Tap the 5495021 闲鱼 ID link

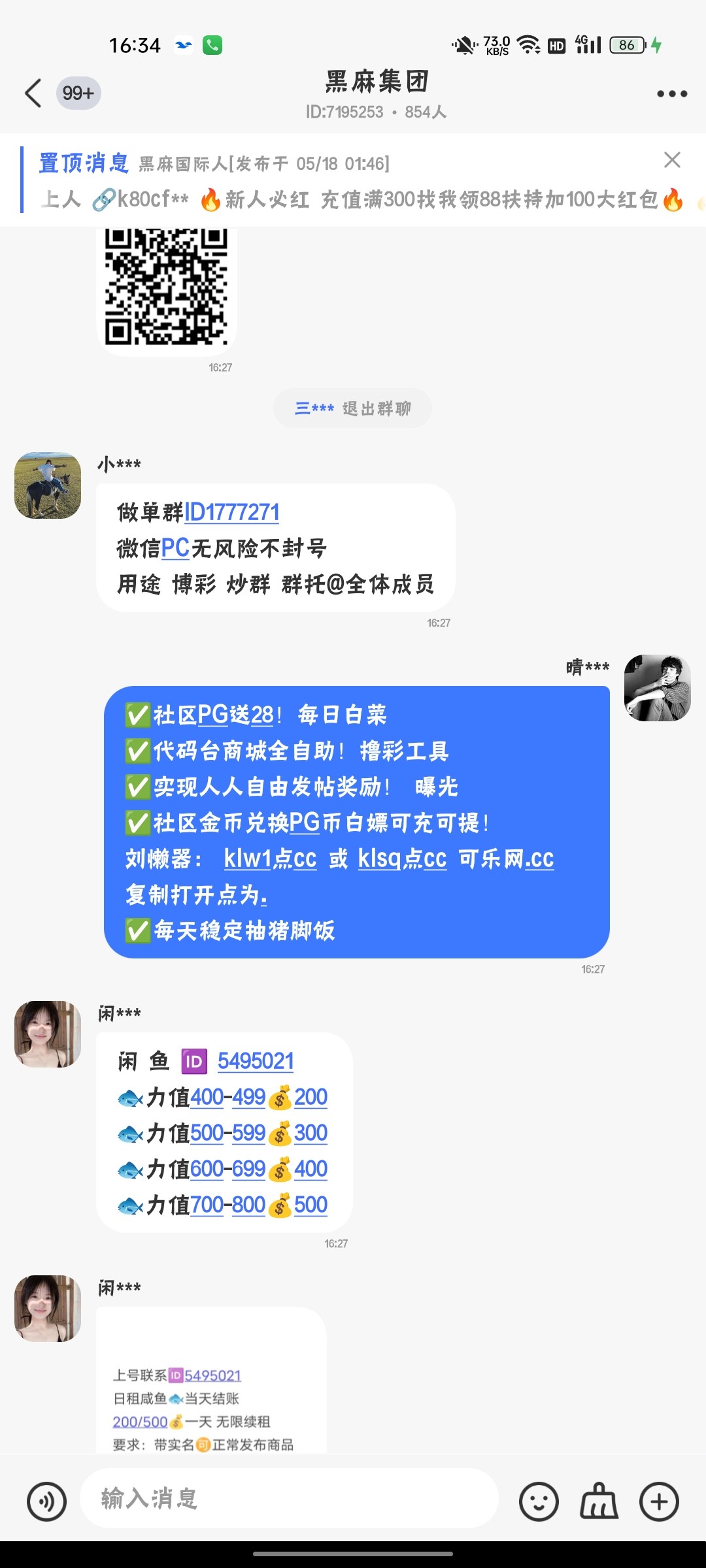256,1061
